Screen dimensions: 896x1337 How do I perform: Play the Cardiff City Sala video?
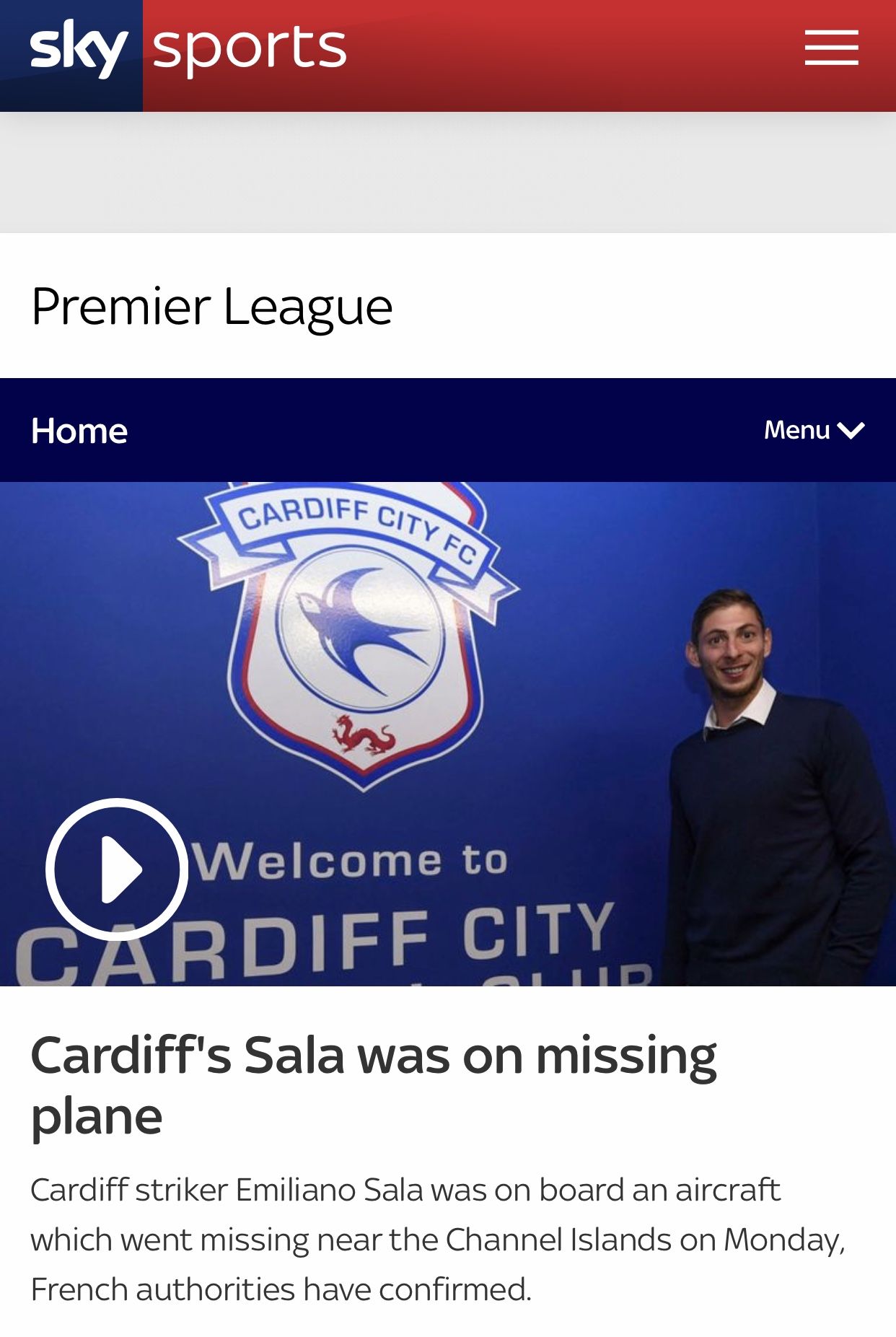pyautogui.click(x=117, y=869)
